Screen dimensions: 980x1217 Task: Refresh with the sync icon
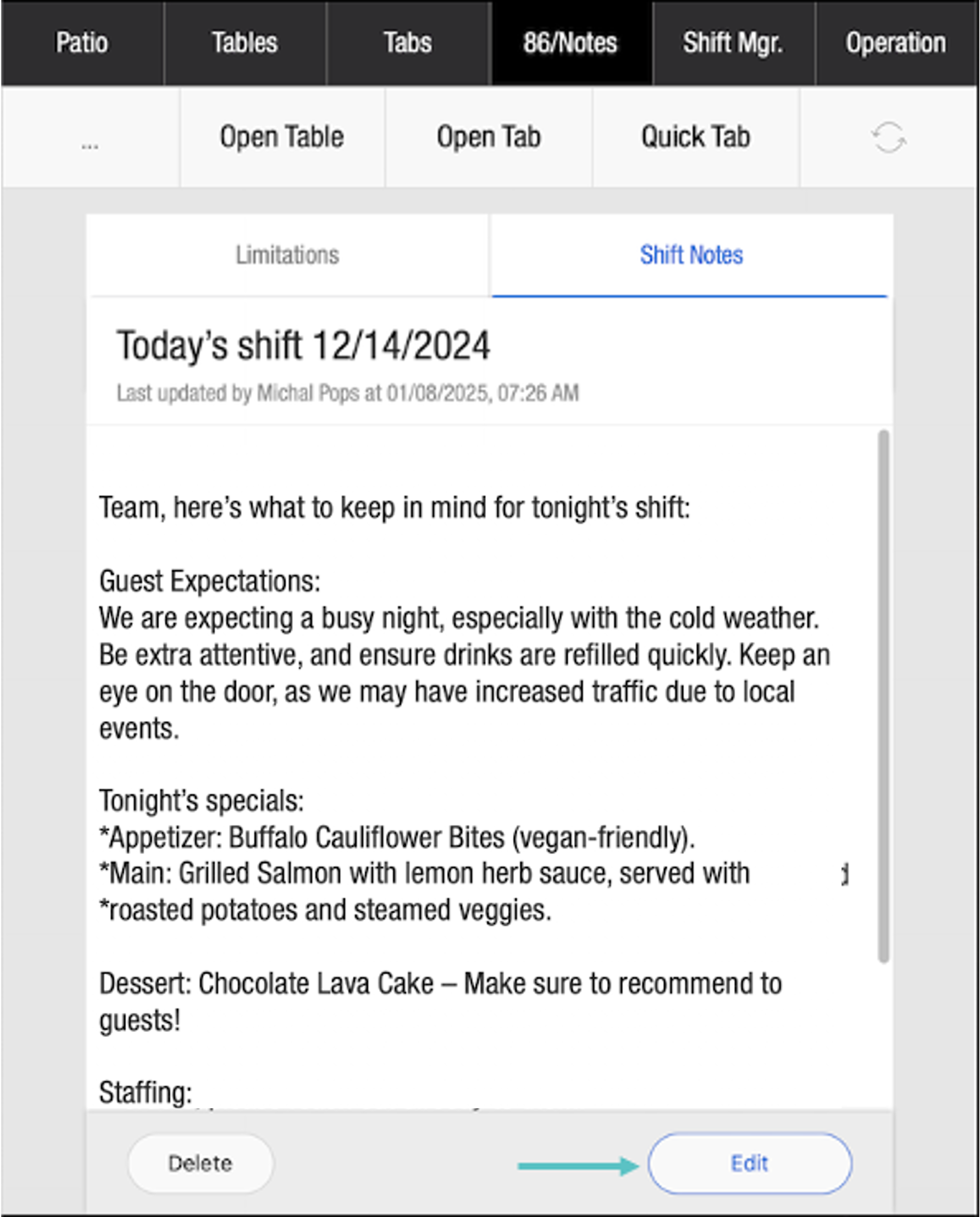(x=889, y=138)
